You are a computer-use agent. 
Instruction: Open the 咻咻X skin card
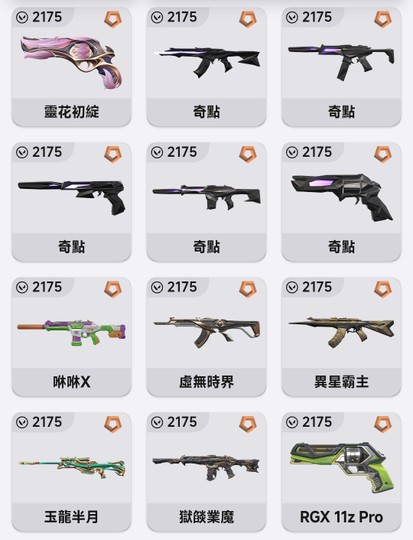click(71, 337)
